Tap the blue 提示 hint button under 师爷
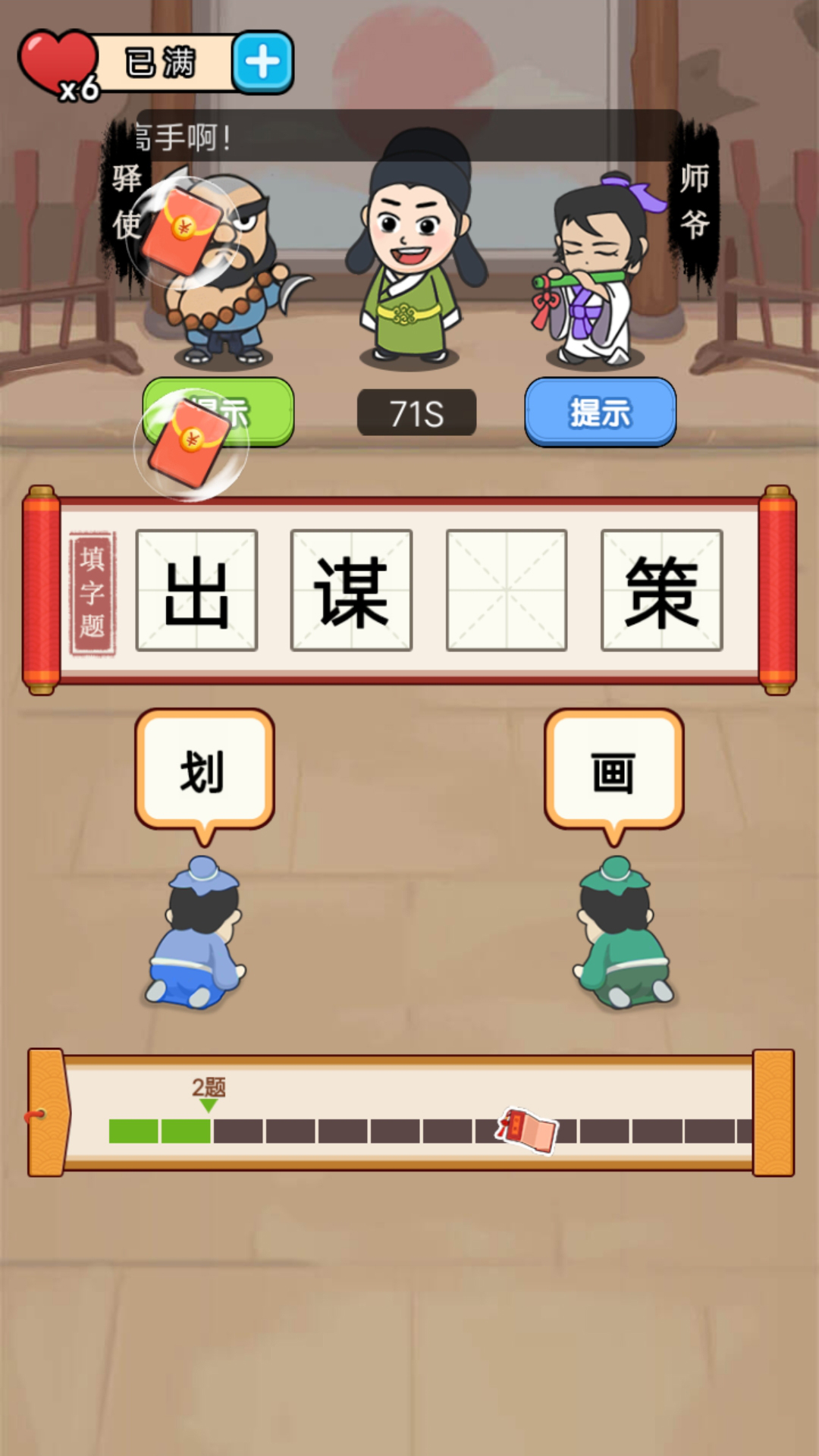This screenshot has height=1456, width=819. pyautogui.click(x=600, y=412)
